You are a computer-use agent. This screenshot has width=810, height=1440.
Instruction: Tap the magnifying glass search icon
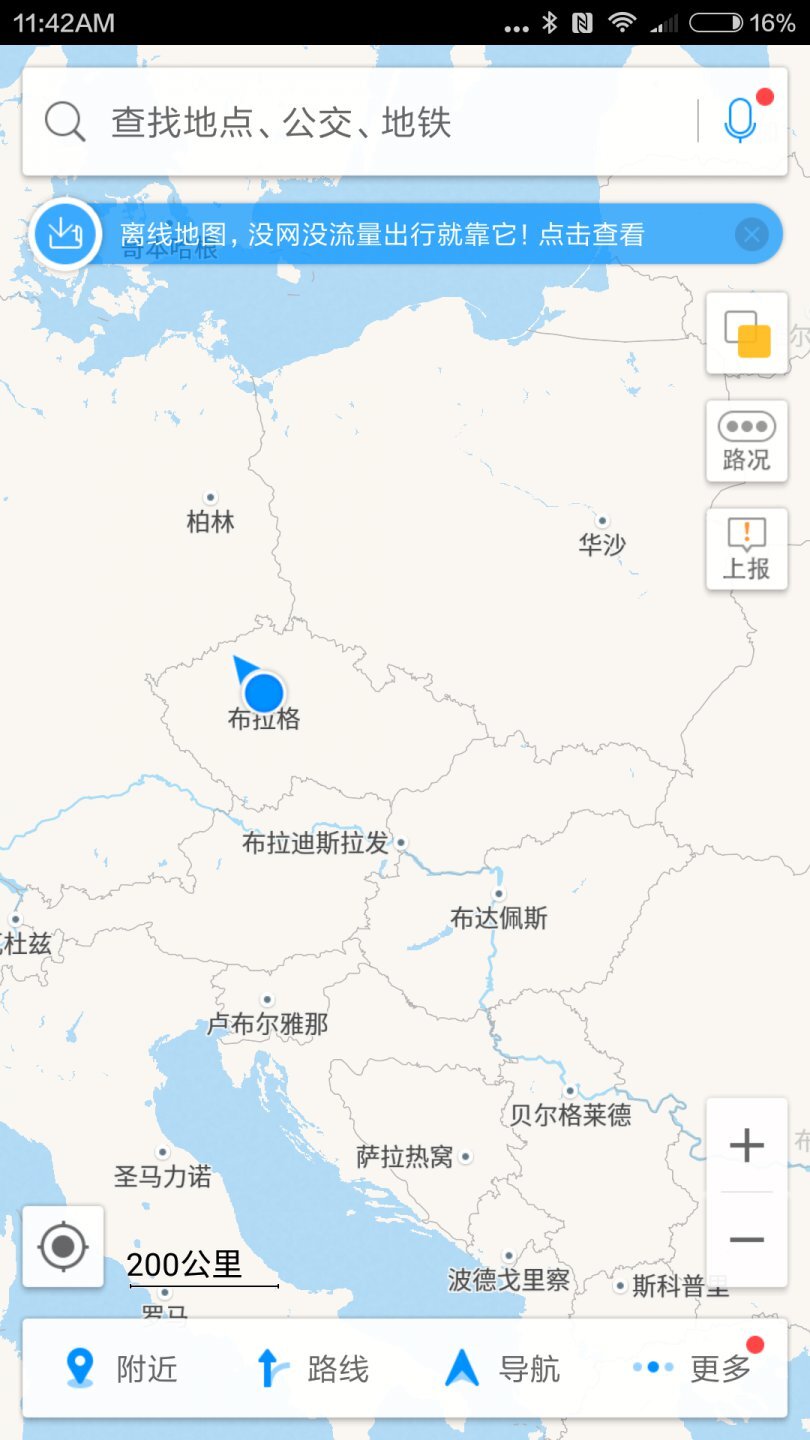63,121
